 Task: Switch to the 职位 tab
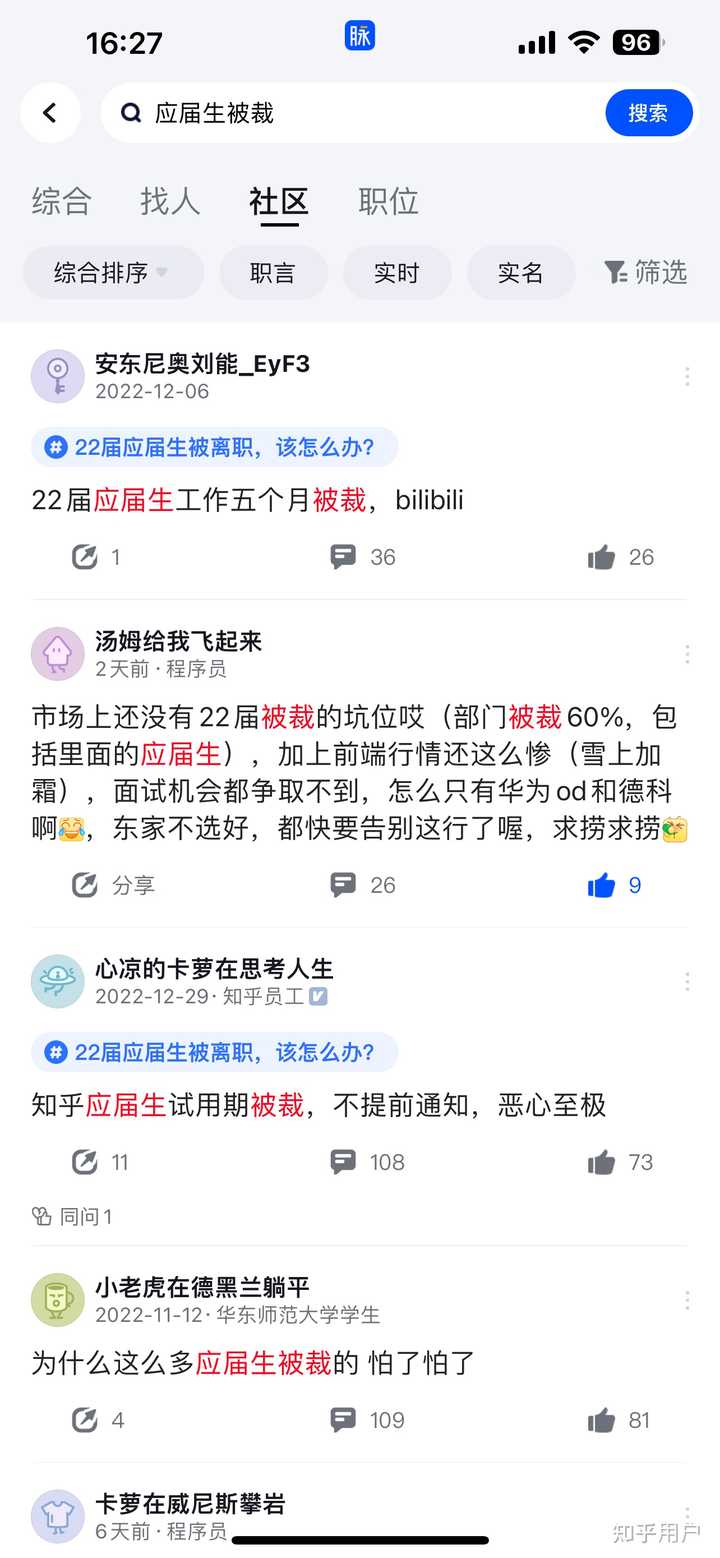(x=388, y=201)
